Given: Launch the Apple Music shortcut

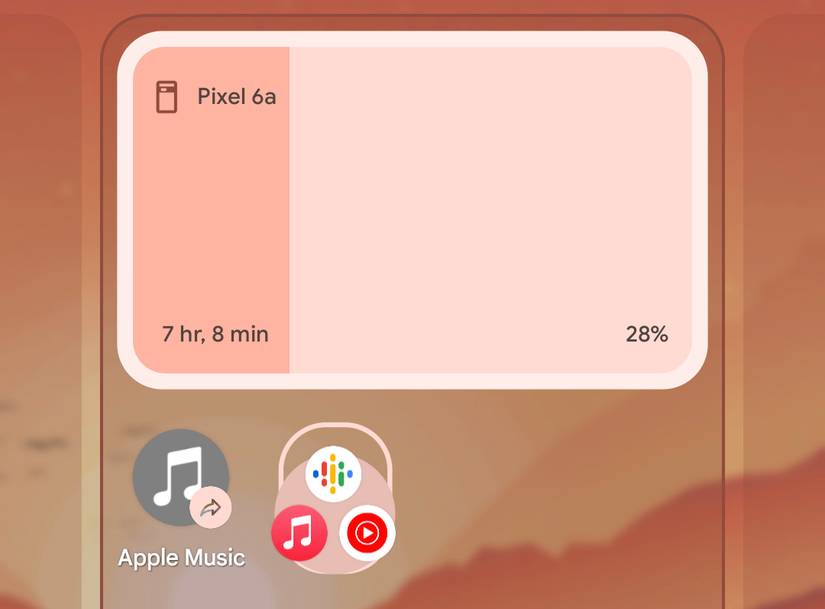Looking at the screenshot, I should 181,479.
